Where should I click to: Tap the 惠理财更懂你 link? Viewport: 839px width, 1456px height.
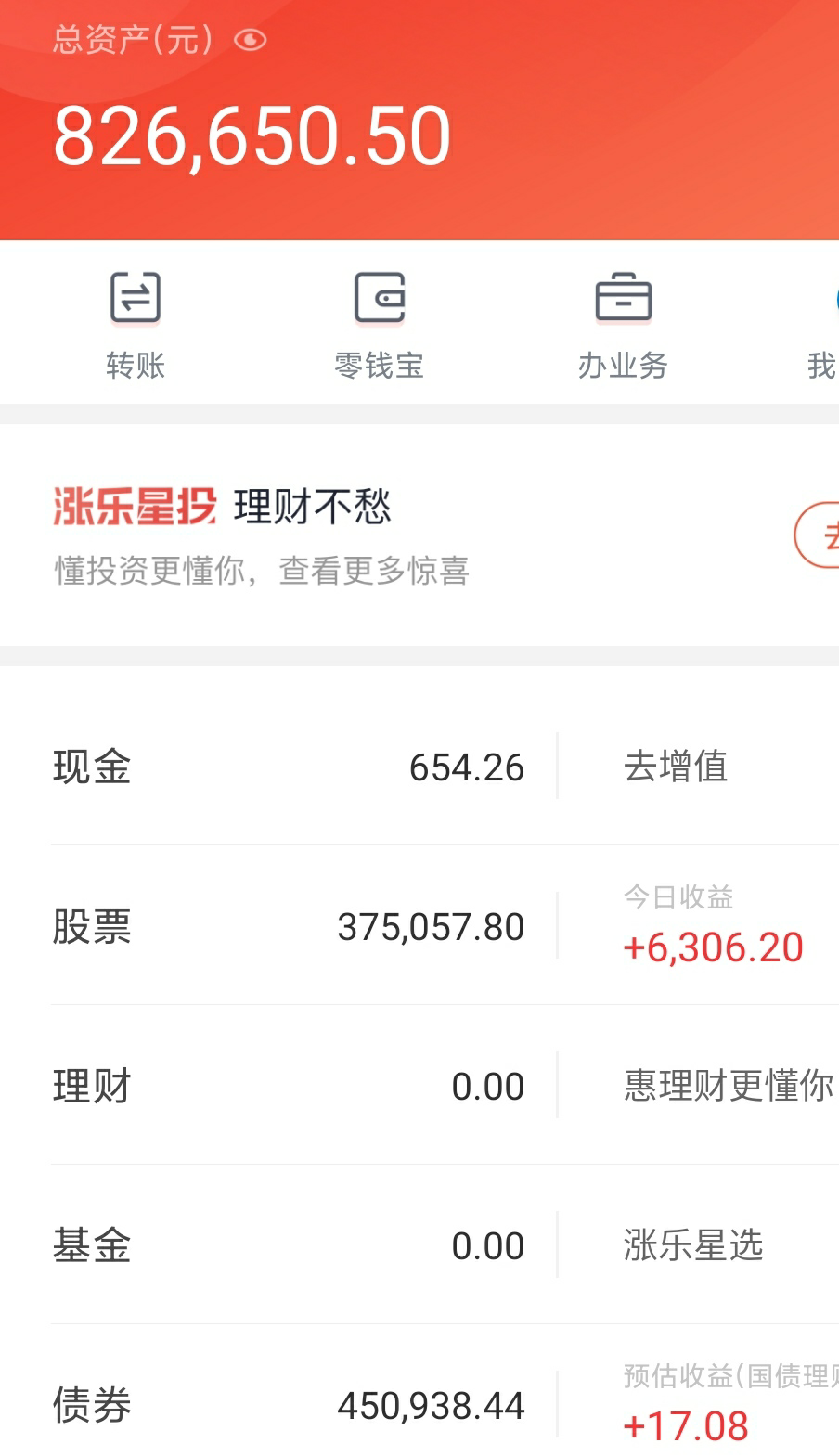pos(728,1086)
